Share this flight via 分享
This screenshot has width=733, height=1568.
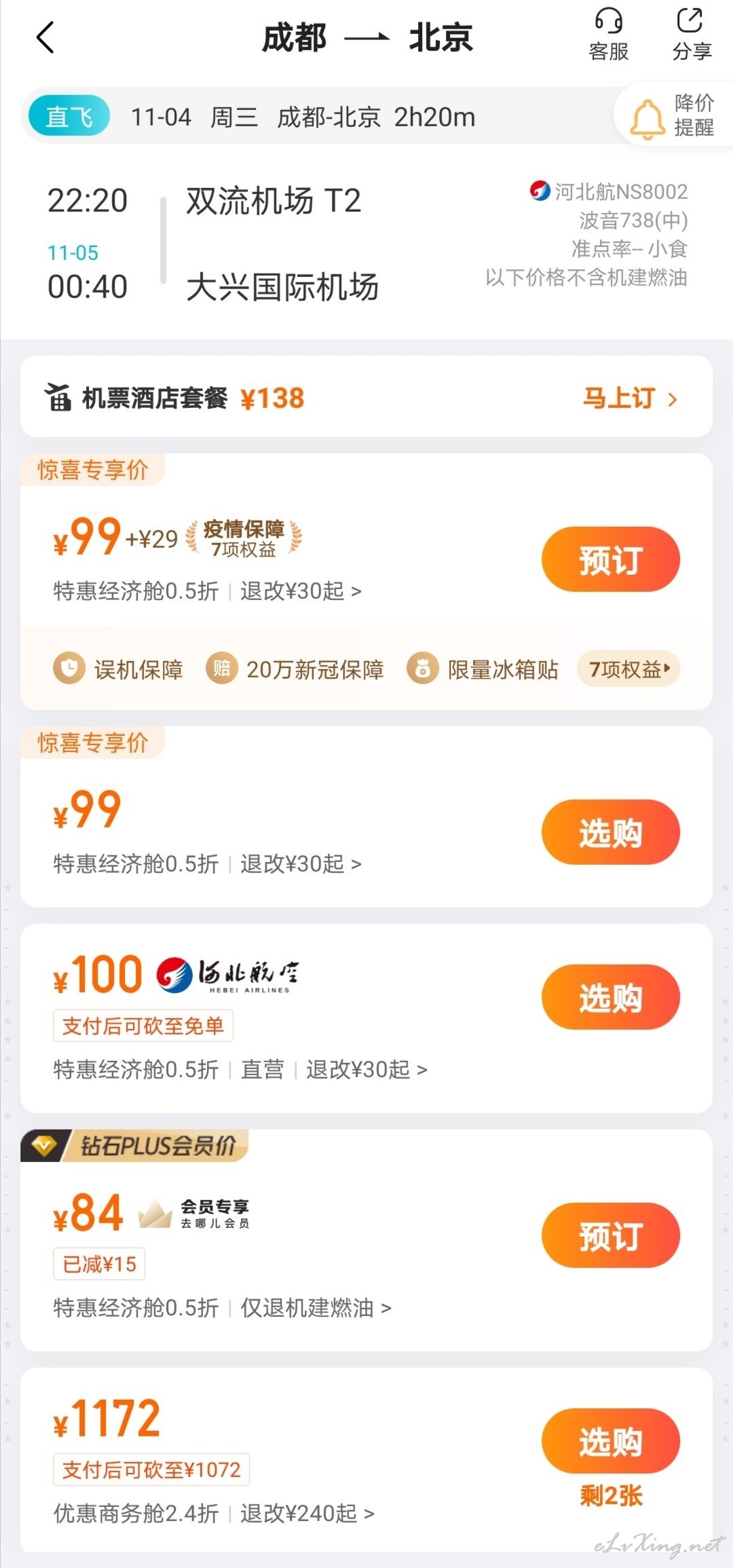tap(692, 35)
